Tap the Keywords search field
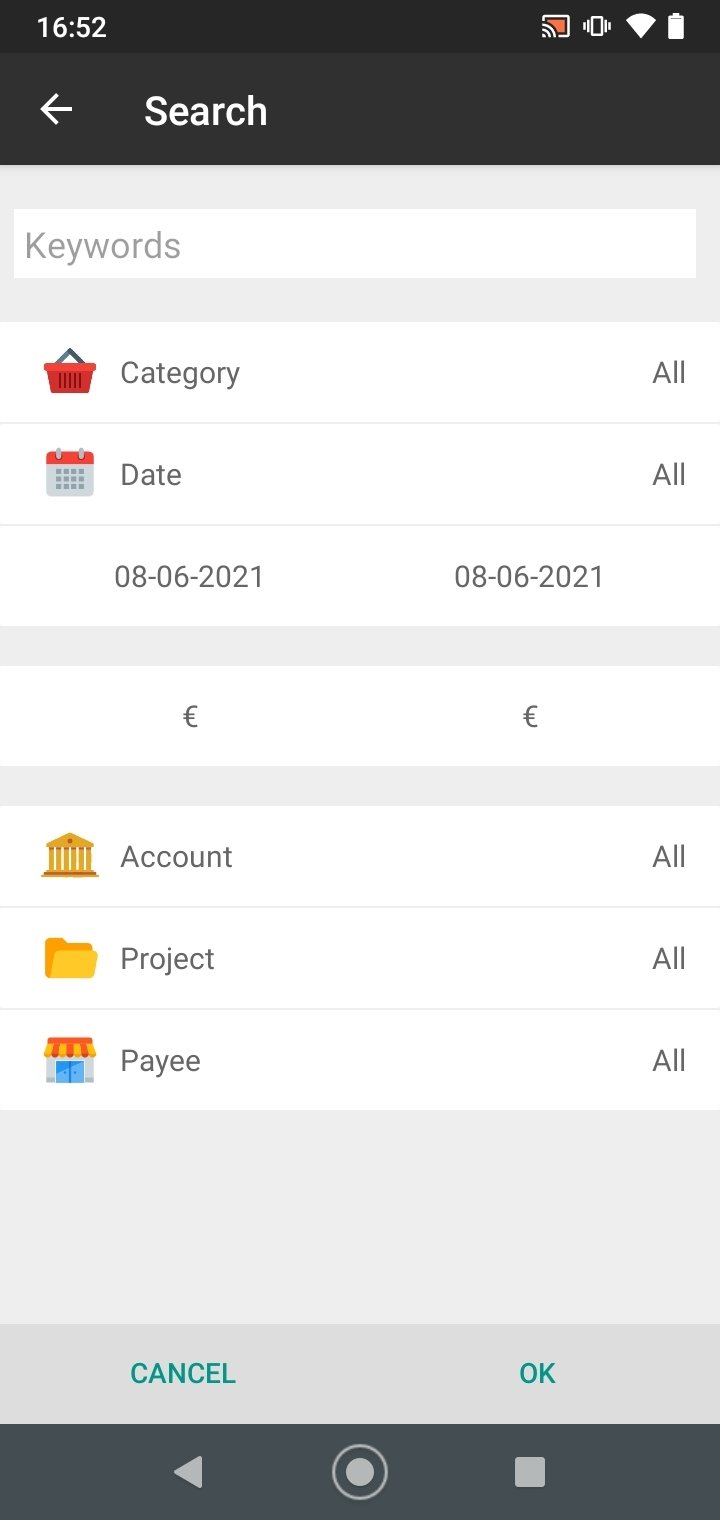Image resolution: width=720 pixels, height=1520 pixels. point(355,244)
